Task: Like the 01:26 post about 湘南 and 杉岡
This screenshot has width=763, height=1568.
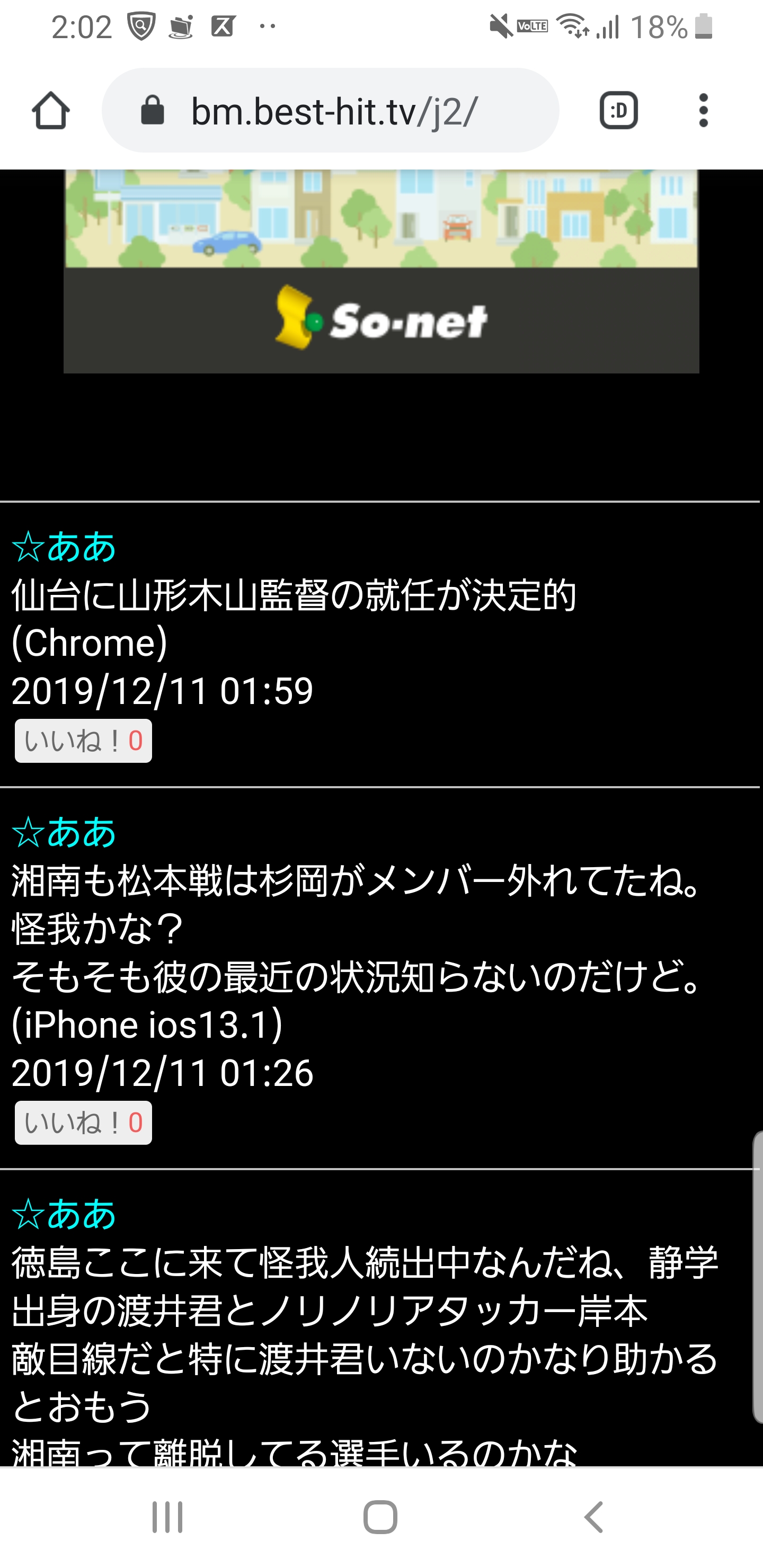Action: click(x=83, y=1123)
